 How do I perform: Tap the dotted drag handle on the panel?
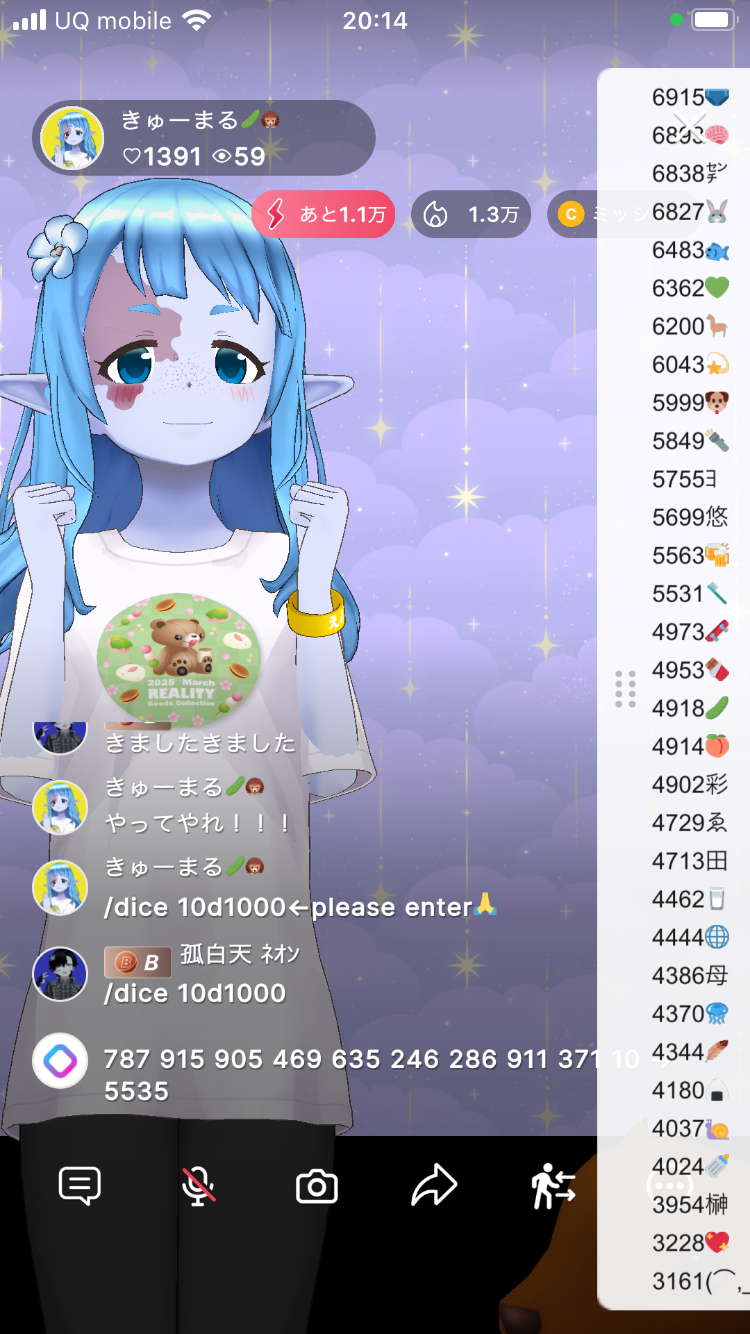point(625,689)
